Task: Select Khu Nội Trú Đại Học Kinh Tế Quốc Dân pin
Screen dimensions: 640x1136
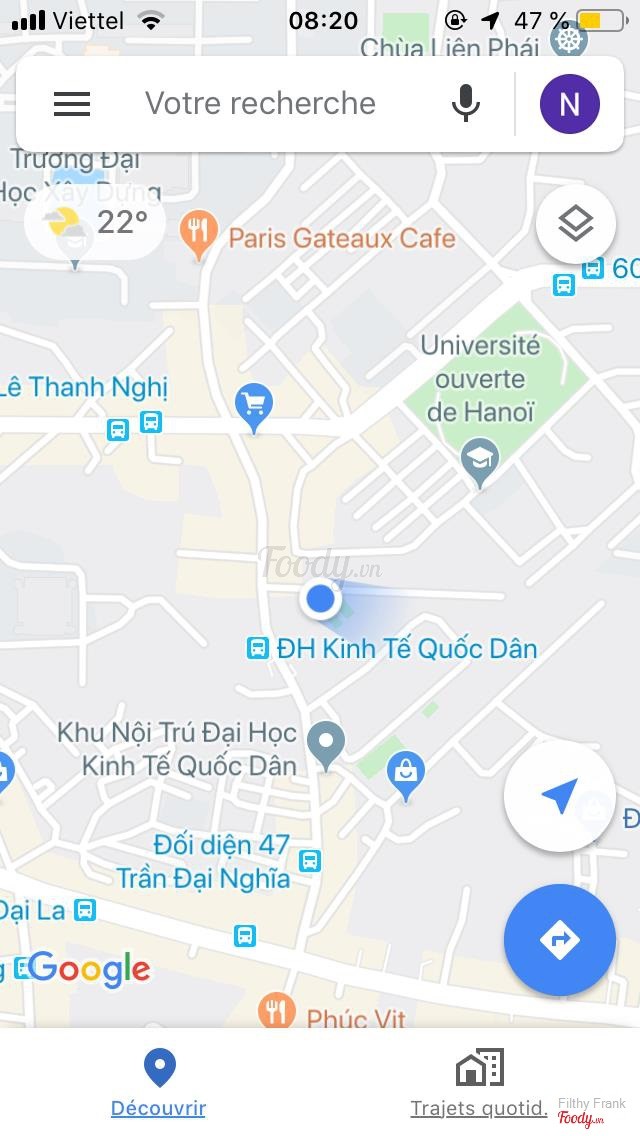Action: point(326,744)
